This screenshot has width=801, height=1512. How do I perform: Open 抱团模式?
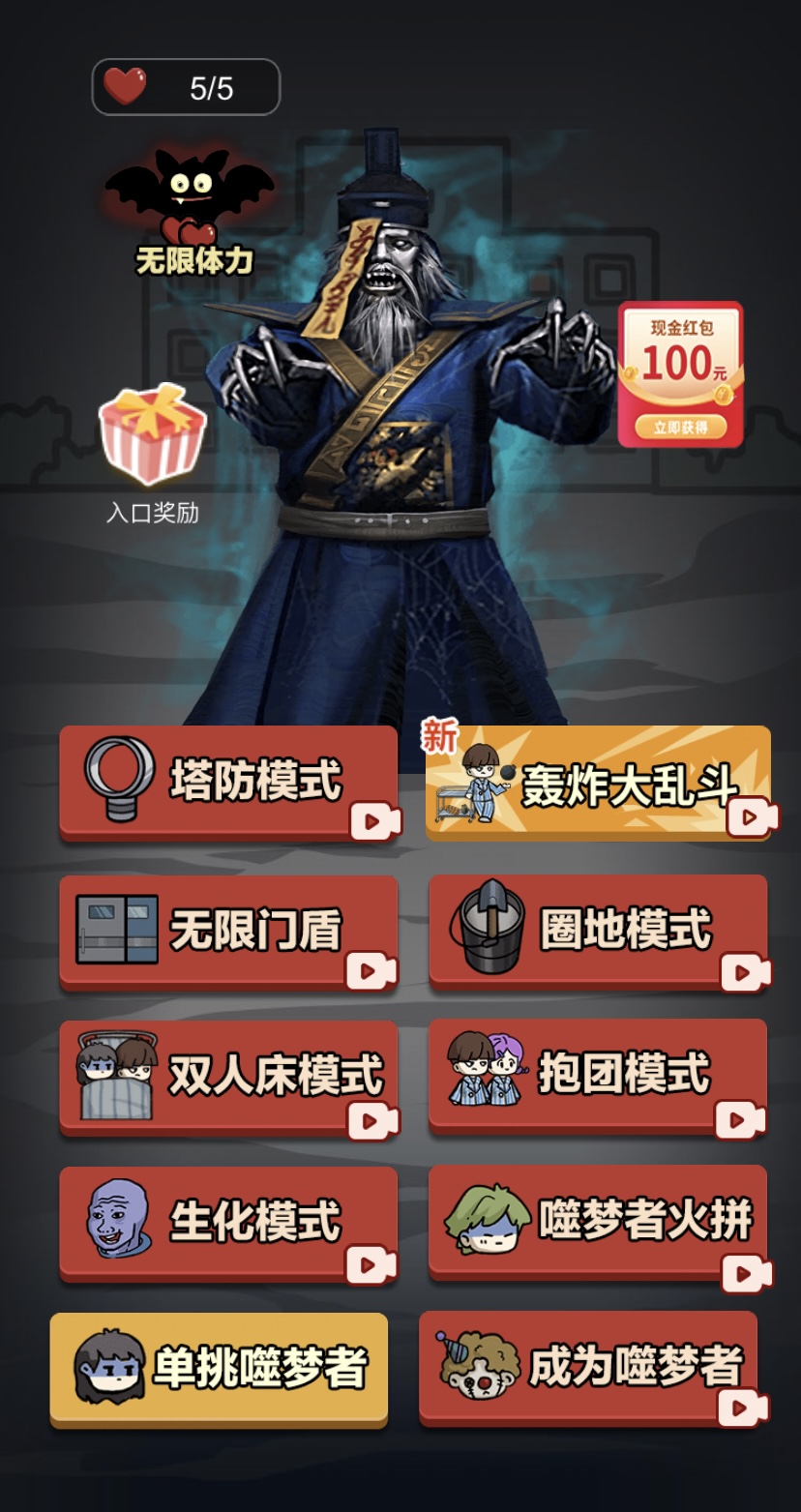598,1075
